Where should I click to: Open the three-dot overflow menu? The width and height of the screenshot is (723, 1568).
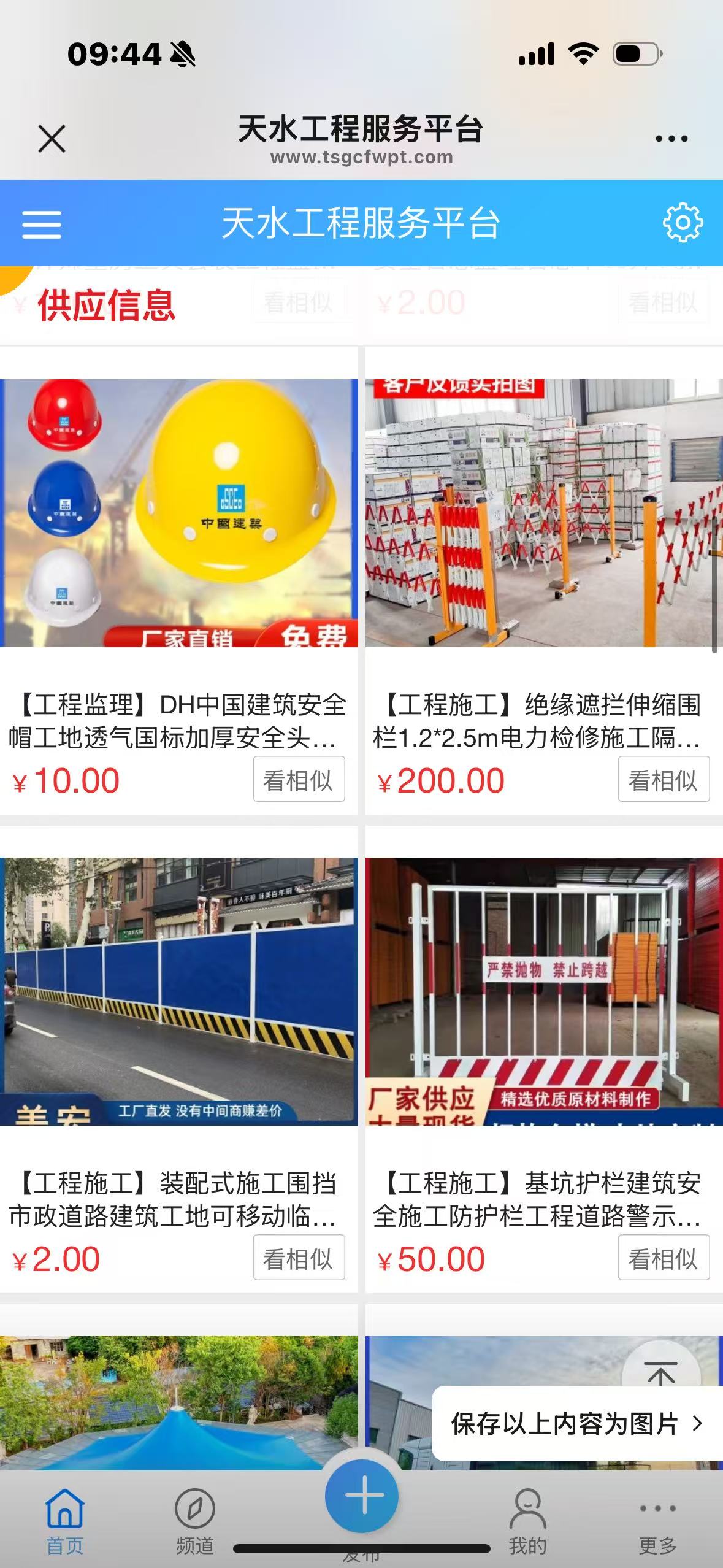tap(671, 139)
